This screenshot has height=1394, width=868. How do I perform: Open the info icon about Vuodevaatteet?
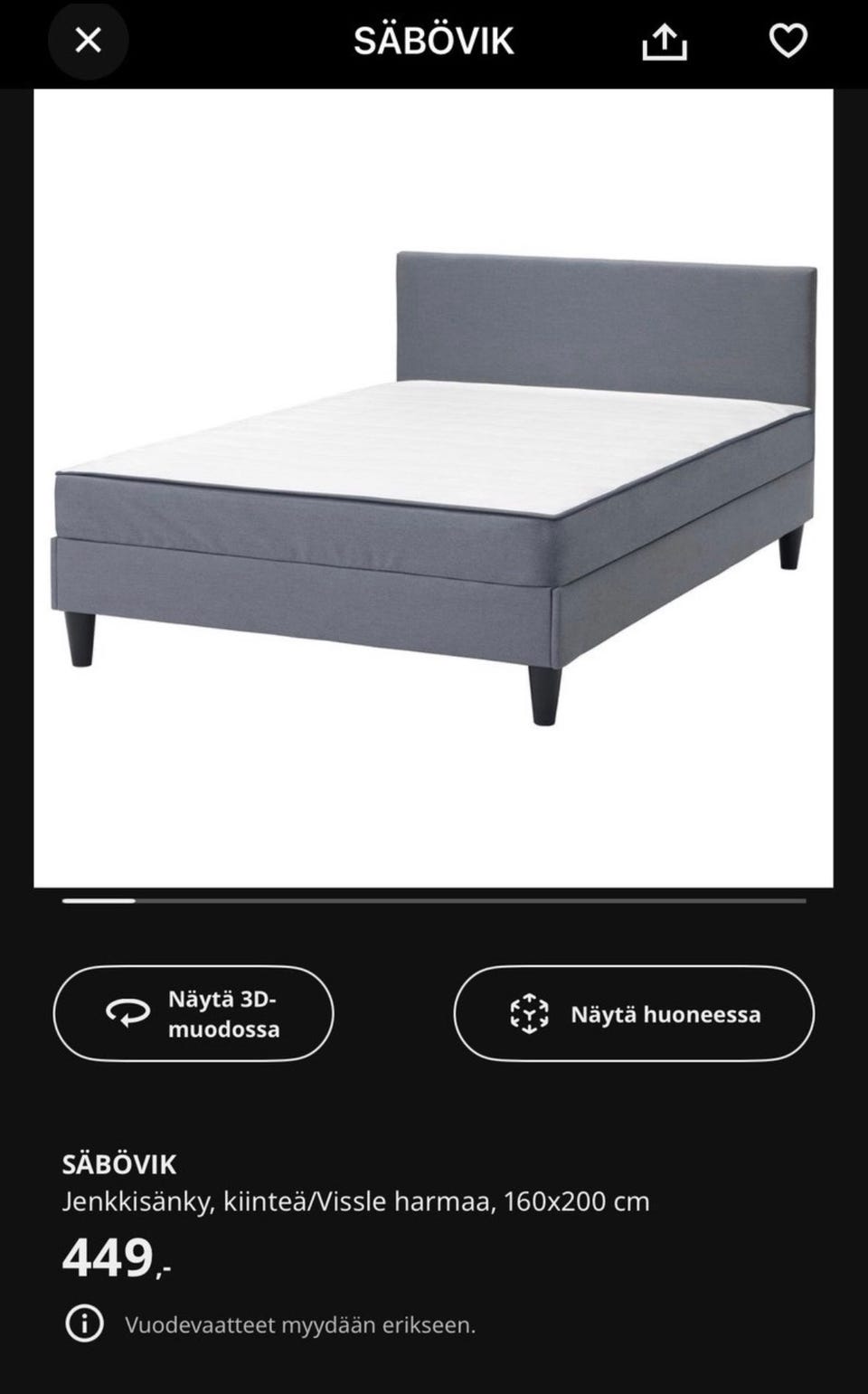click(85, 1324)
